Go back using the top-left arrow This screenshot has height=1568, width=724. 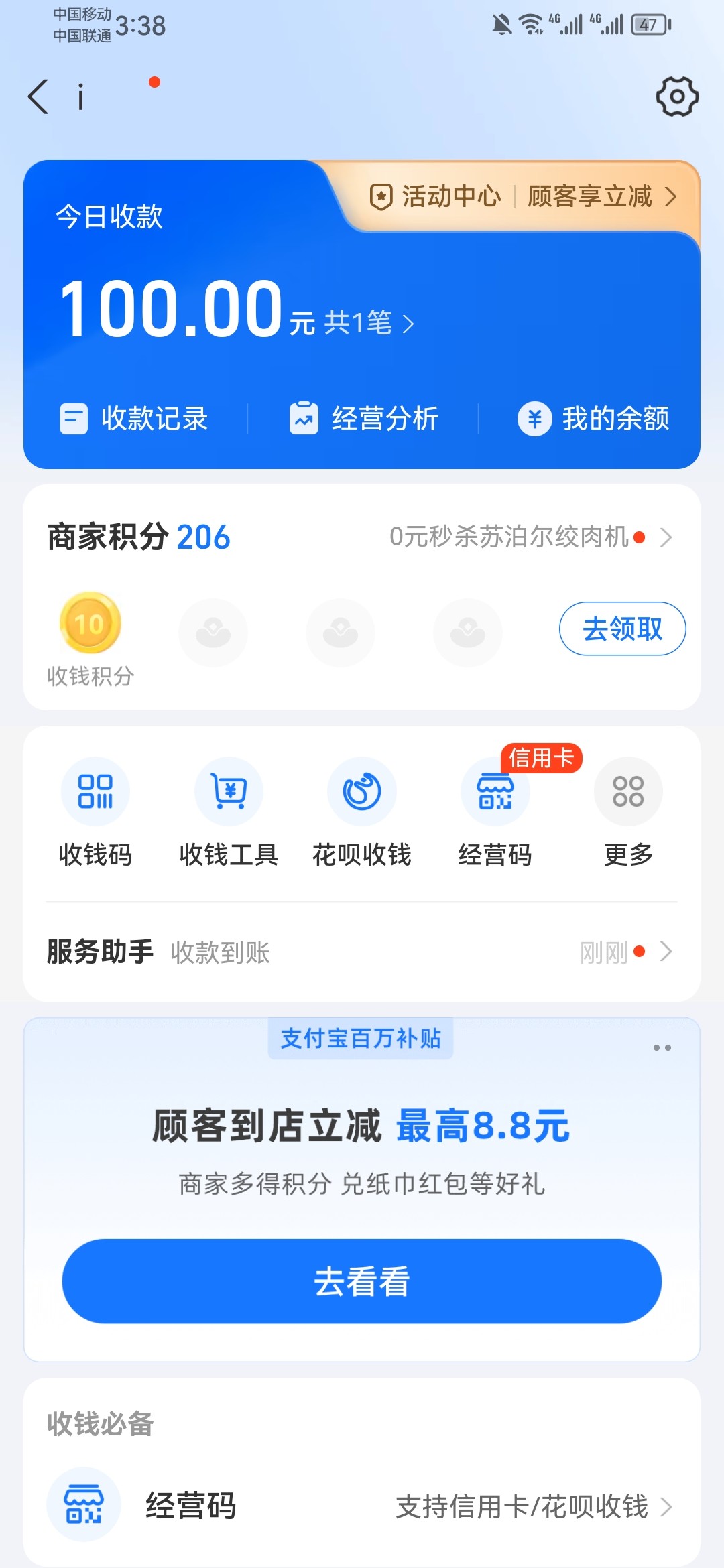coord(38,96)
